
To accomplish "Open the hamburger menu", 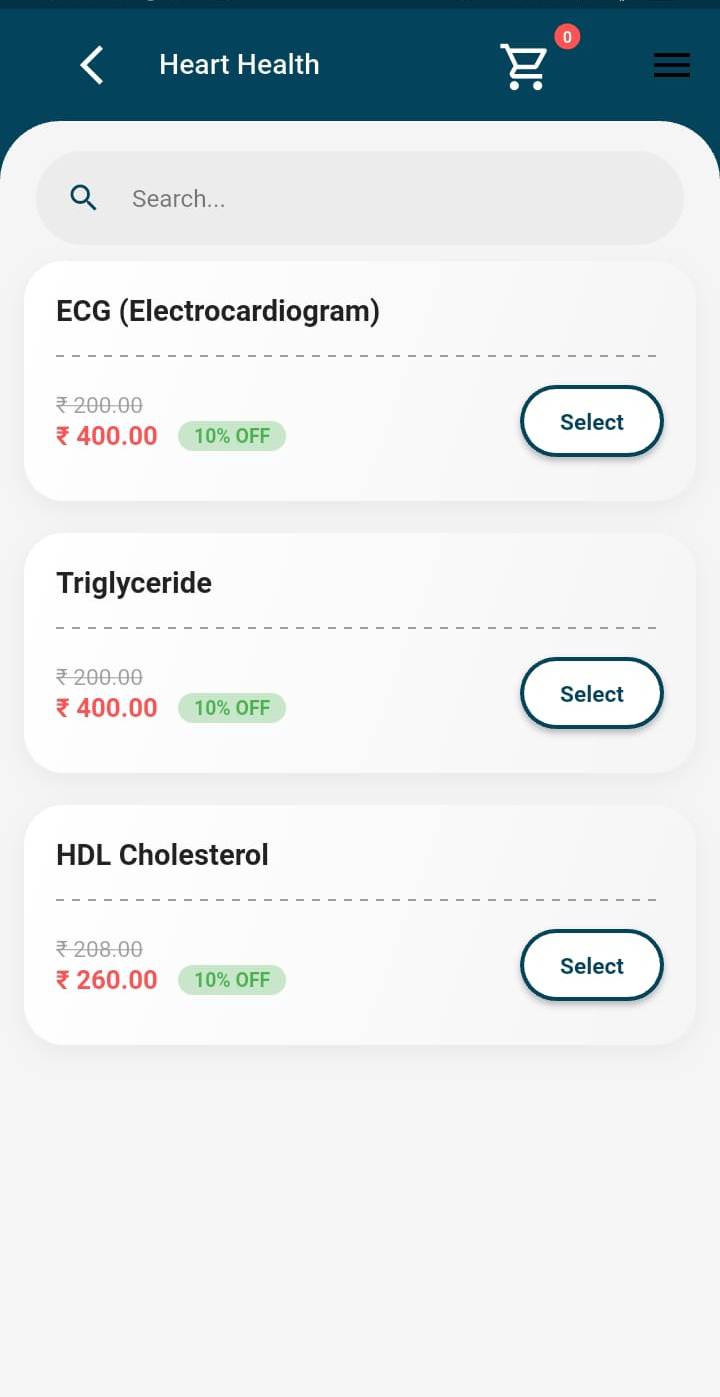I will (671, 65).
